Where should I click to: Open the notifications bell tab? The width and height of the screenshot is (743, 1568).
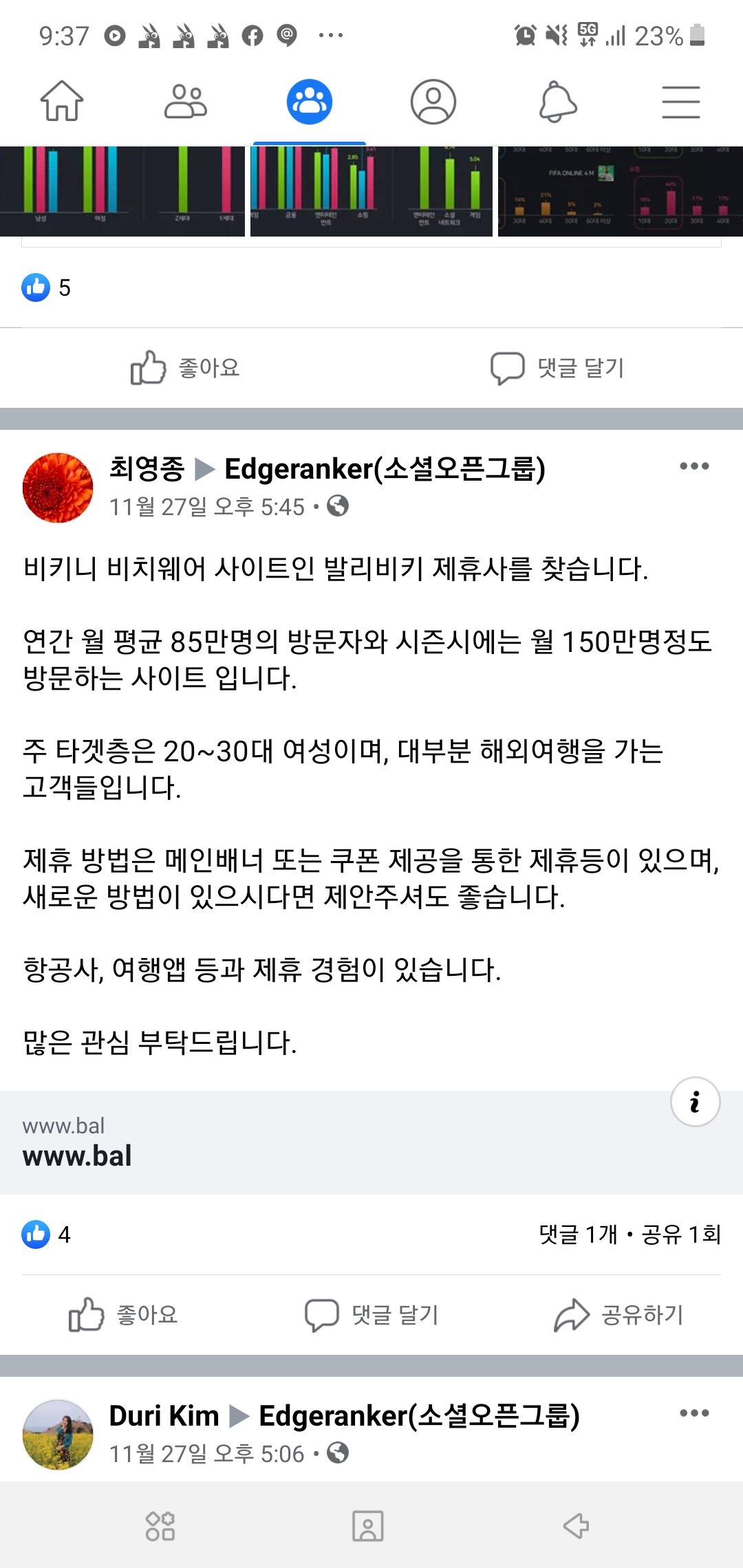(x=557, y=102)
